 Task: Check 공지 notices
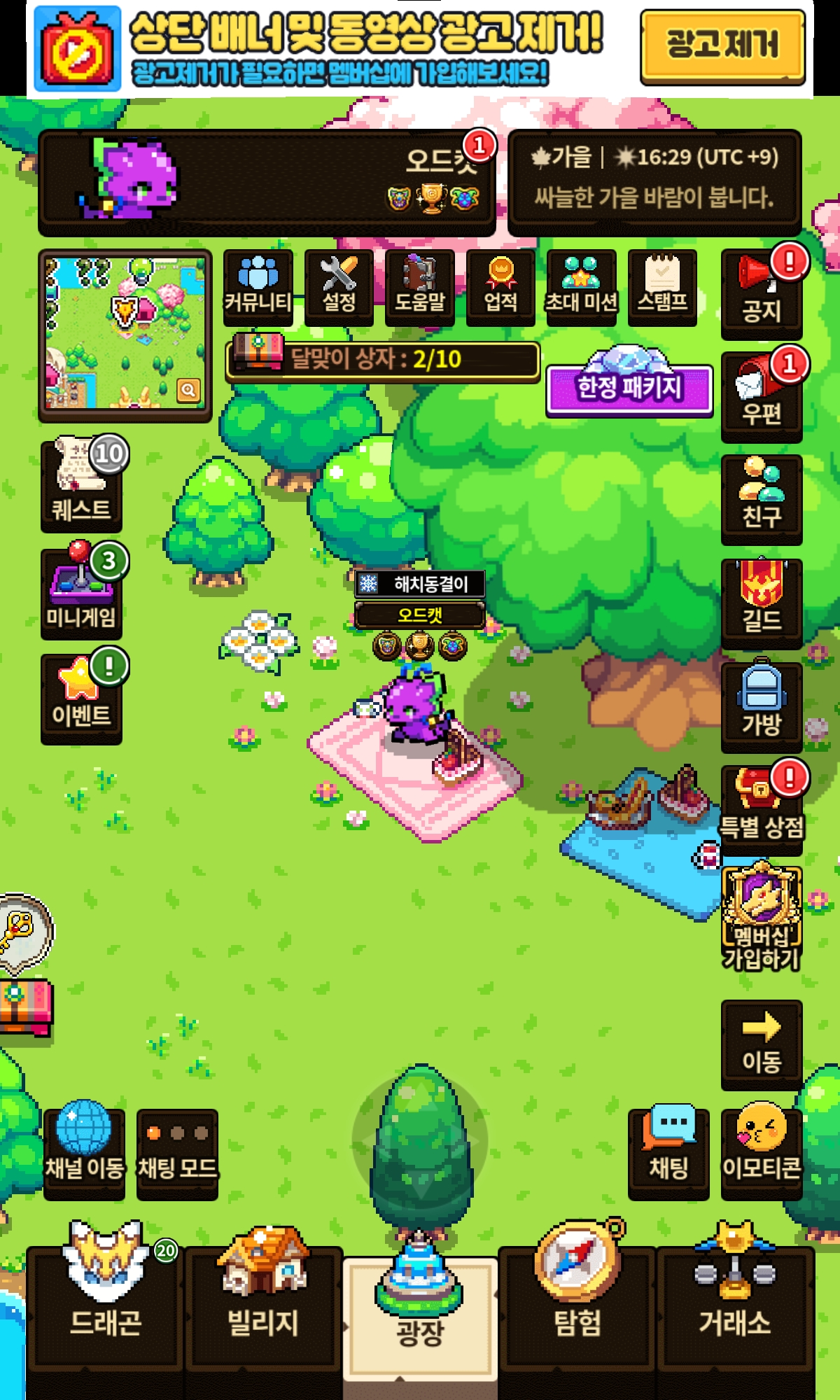point(761,294)
